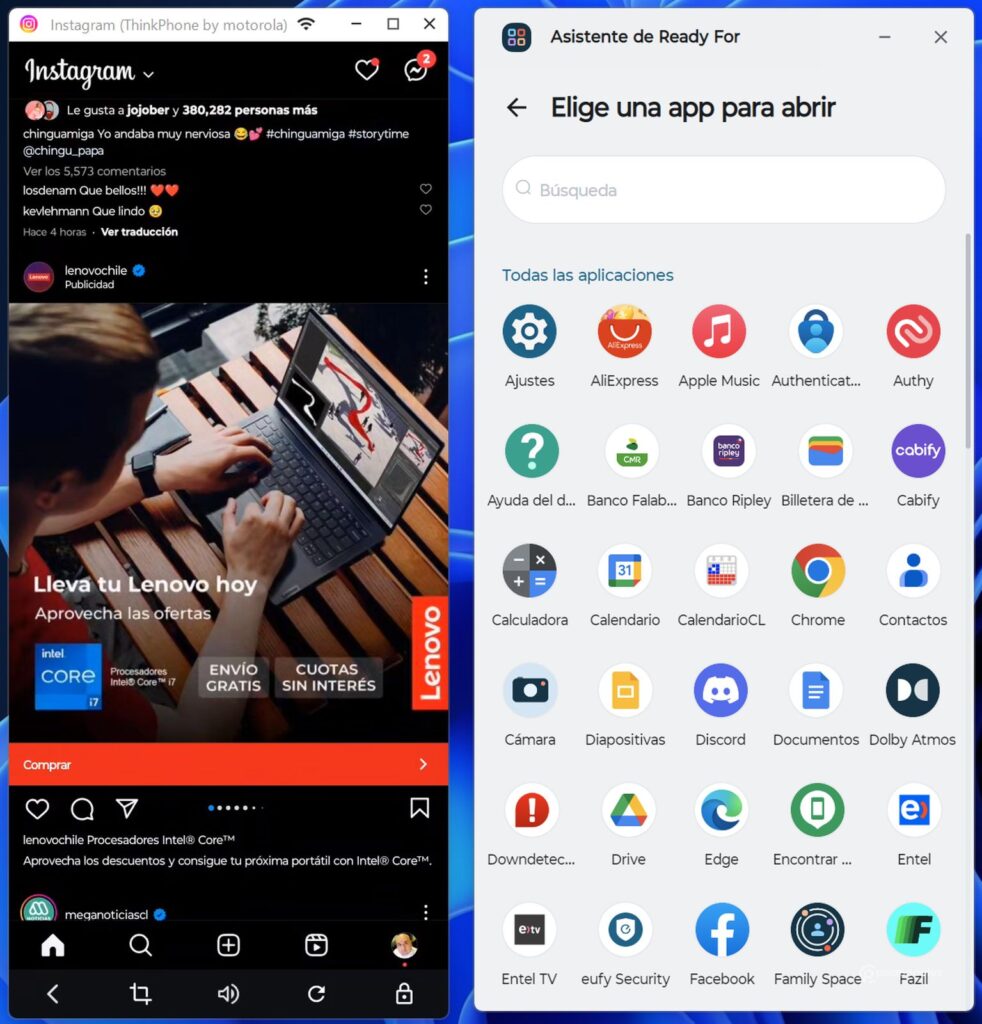Share the lenovochile post

pos(126,808)
